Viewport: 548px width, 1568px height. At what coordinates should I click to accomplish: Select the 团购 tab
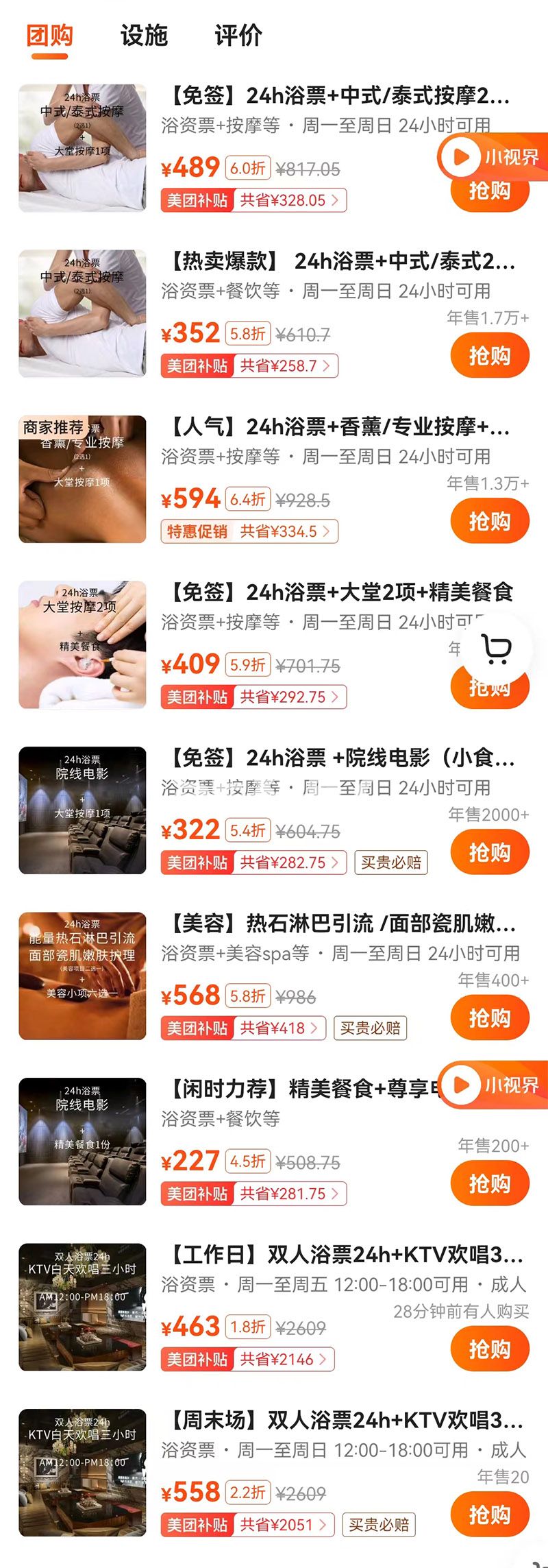[50, 36]
